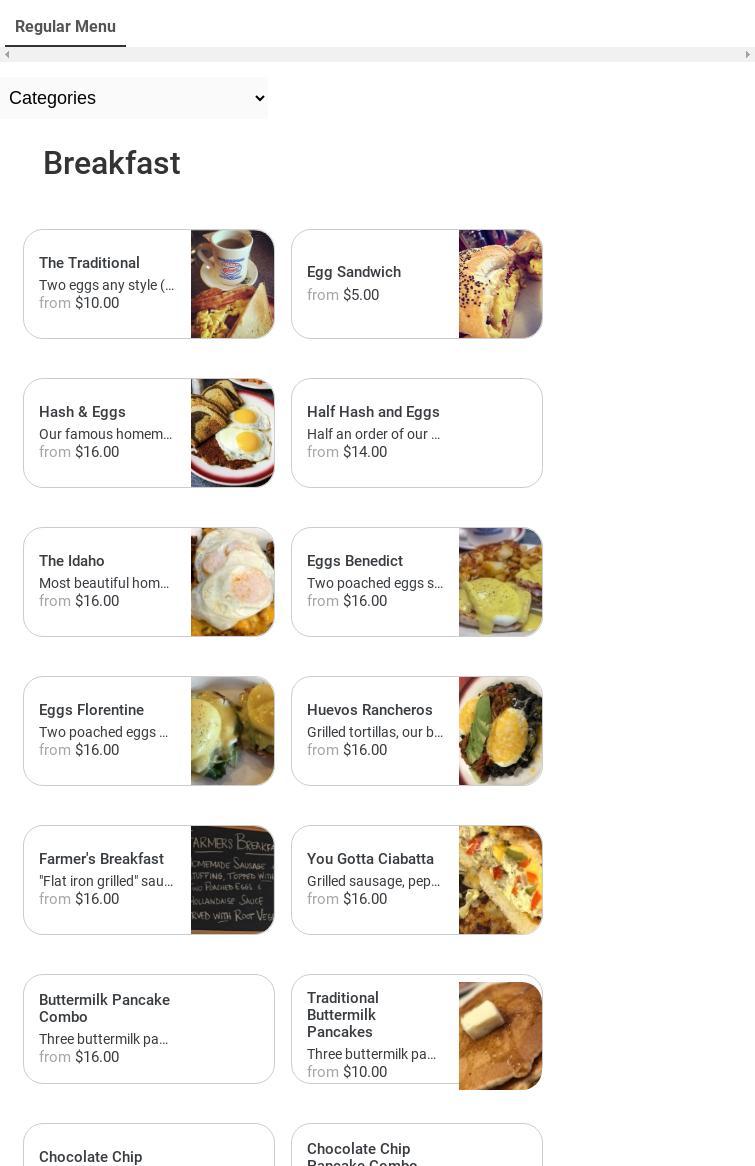Choose Half Hash and Eggs
Viewport: 755px width, 1166px height.
pos(416,433)
